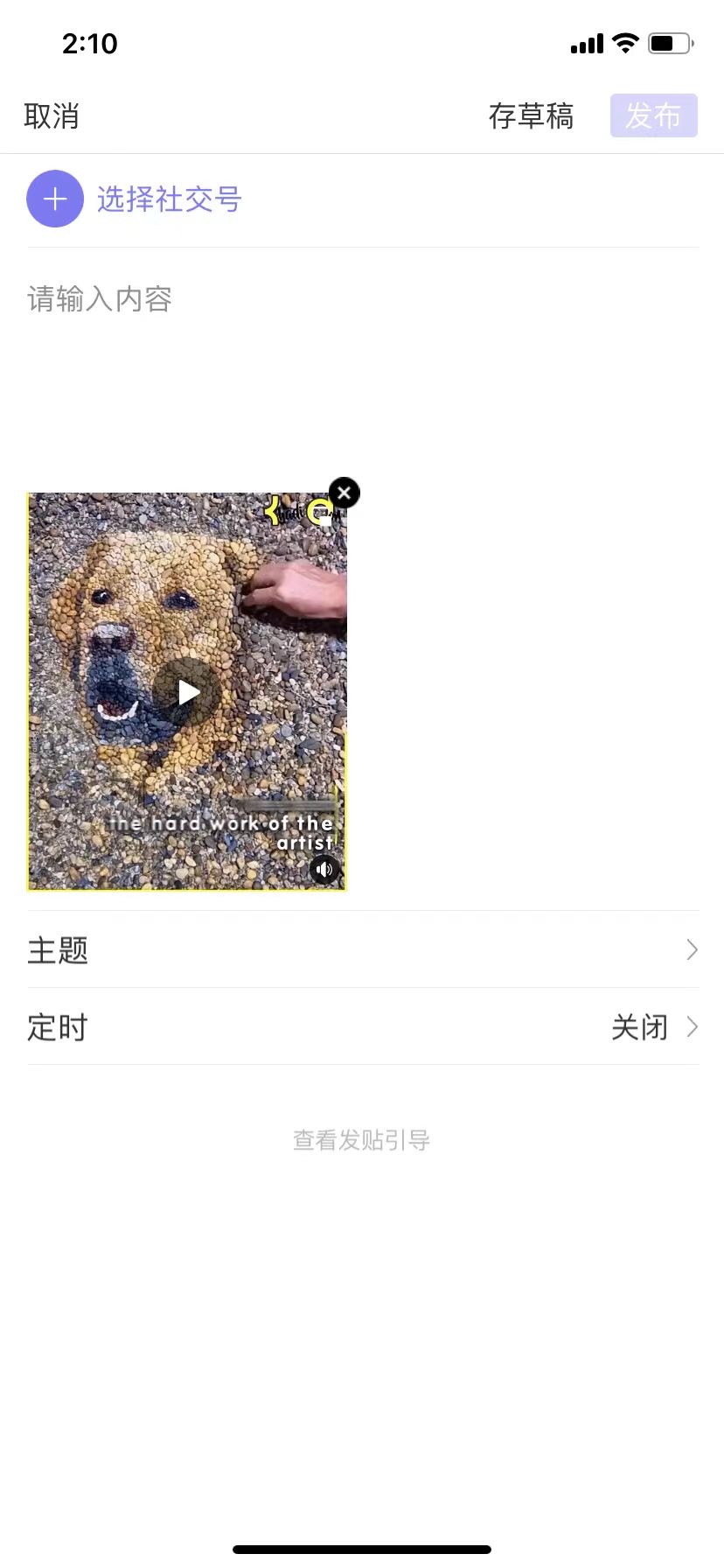This screenshot has width=724, height=1568.
Task: Remove the attached video with the X icon
Action: coord(345,493)
